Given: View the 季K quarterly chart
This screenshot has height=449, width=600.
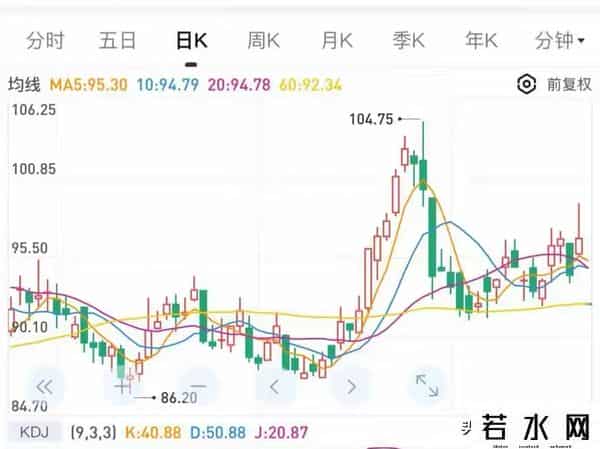Looking at the screenshot, I should [x=409, y=41].
